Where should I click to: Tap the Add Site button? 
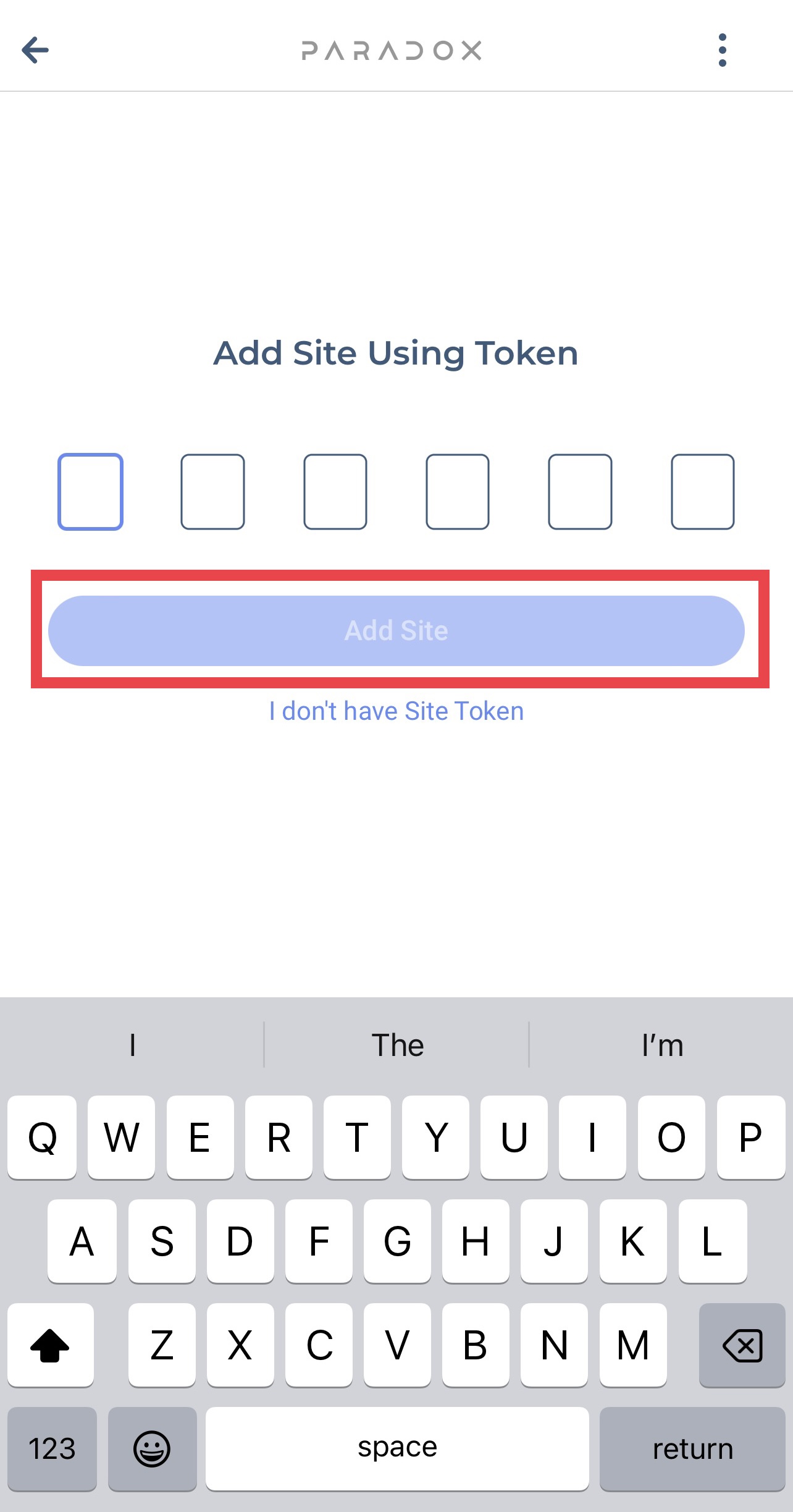(x=396, y=631)
